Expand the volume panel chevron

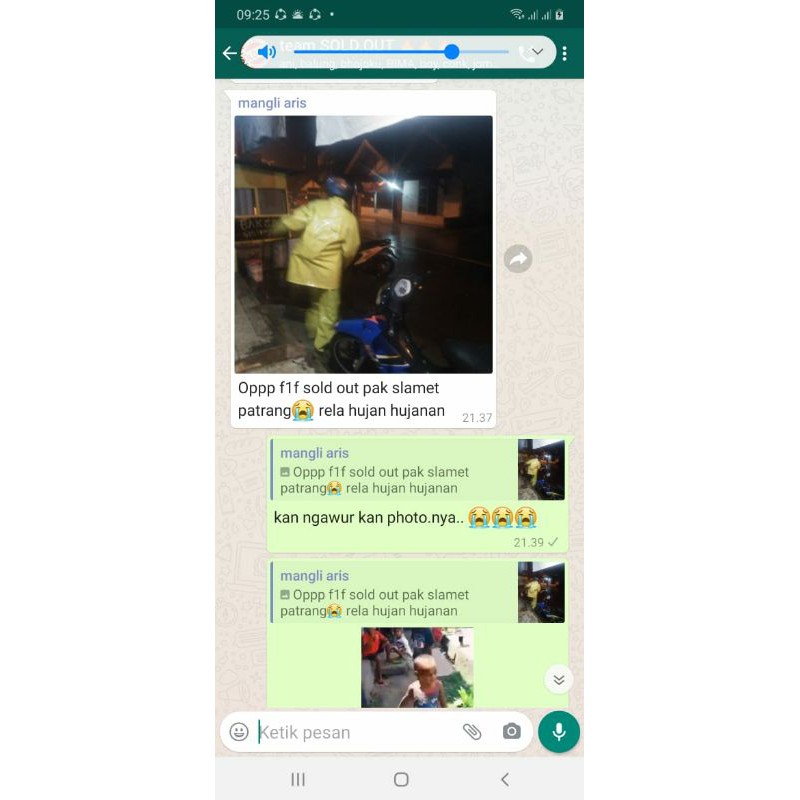tap(537, 52)
